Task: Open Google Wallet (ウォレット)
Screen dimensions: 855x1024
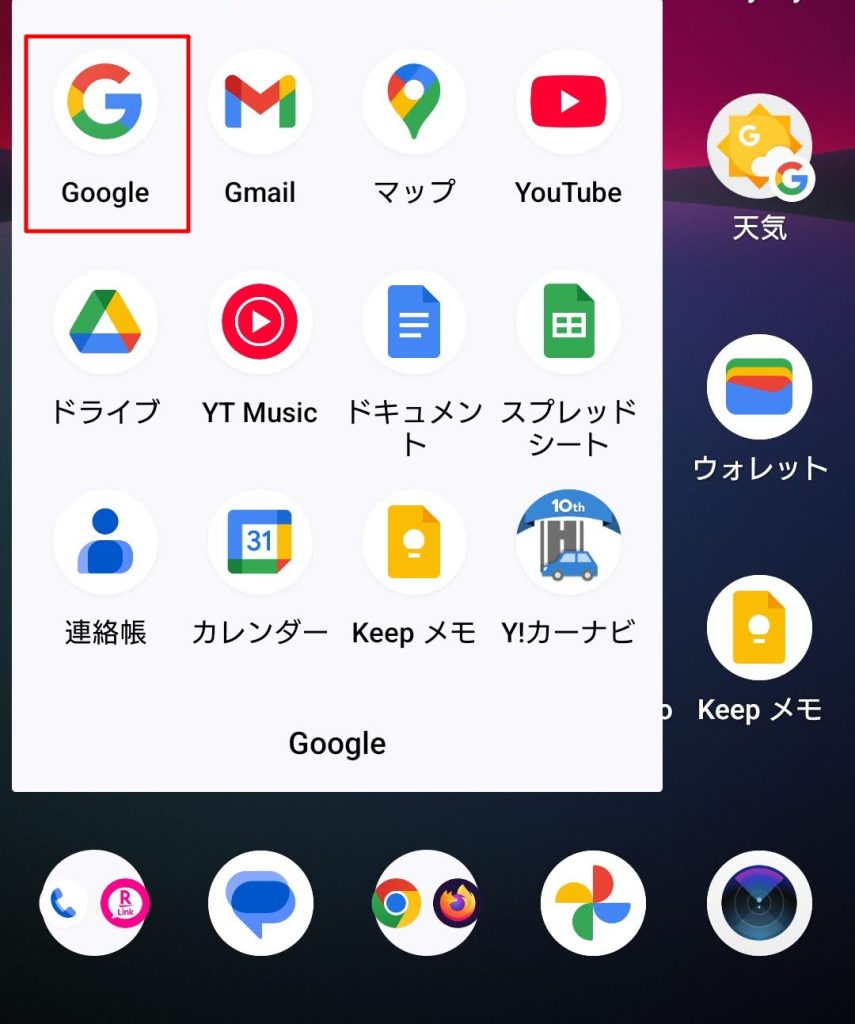Action: click(x=759, y=388)
